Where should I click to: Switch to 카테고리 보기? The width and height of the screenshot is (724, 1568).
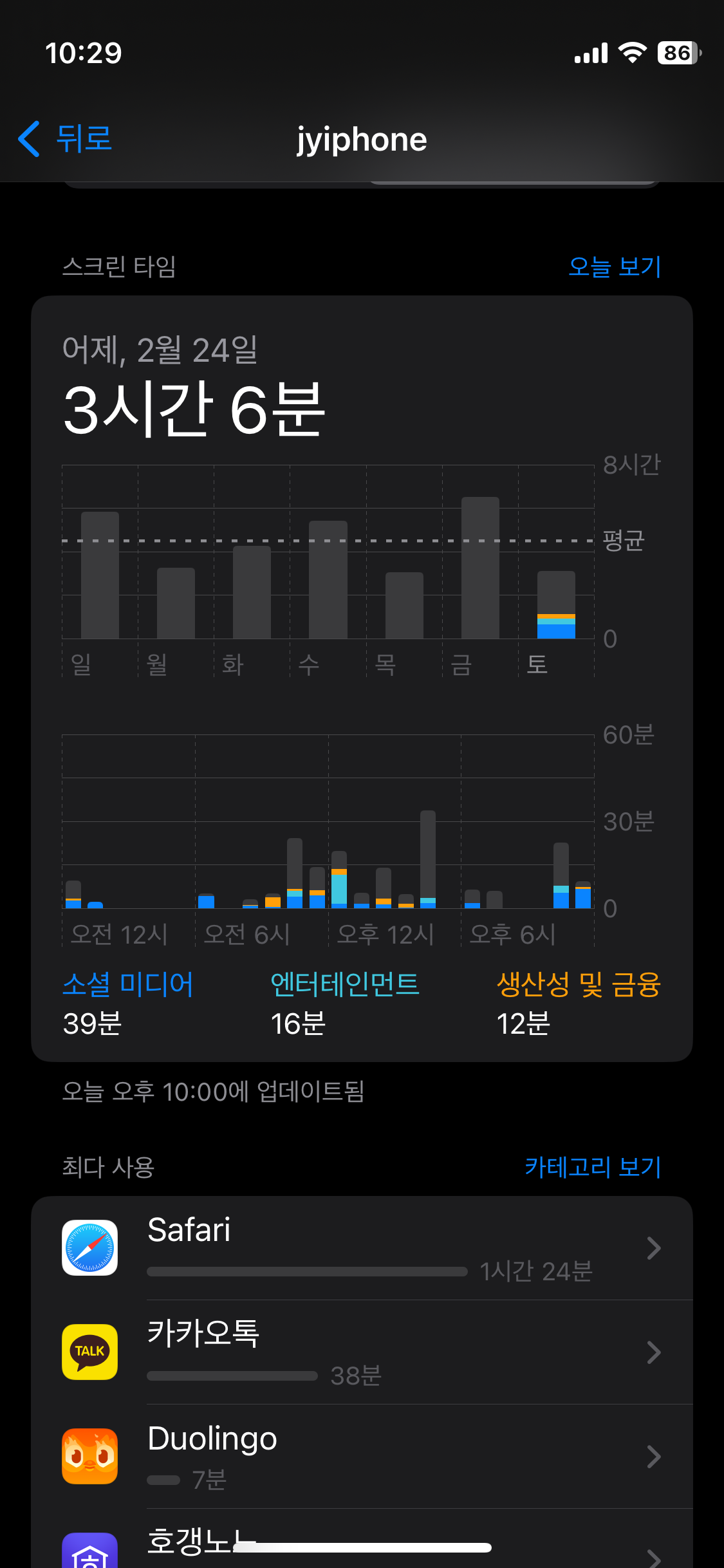[593, 1167]
